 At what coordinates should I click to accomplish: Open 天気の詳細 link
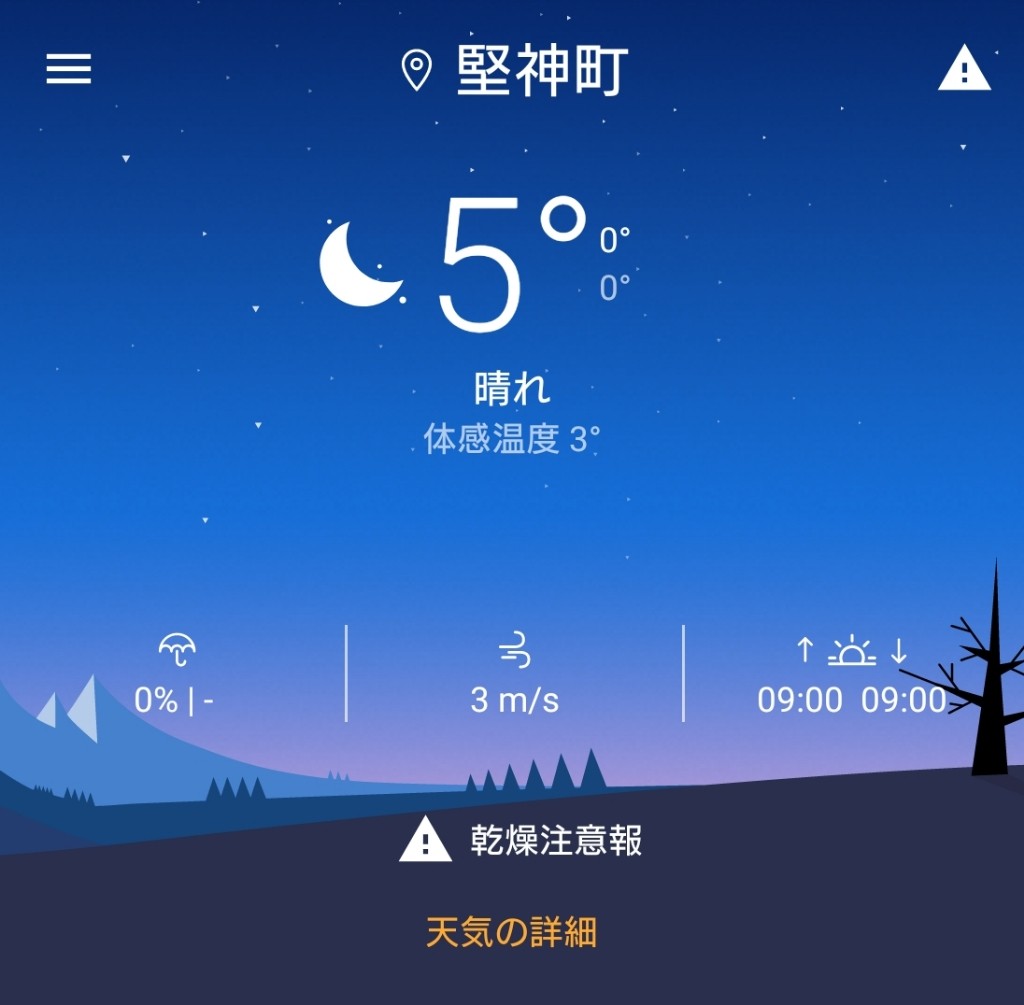(x=511, y=933)
